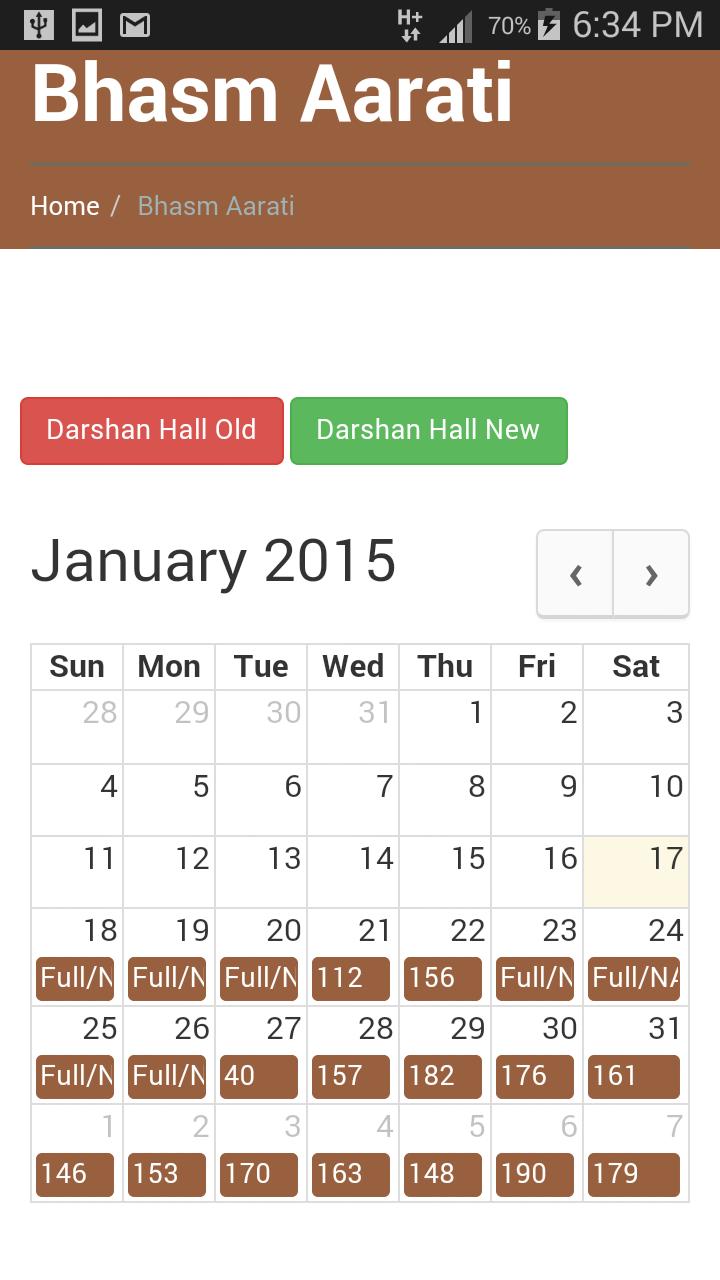Image resolution: width=720 pixels, height=1280 pixels.
Task: Open the 146 slots on February 1
Action: pyautogui.click(x=75, y=1174)
